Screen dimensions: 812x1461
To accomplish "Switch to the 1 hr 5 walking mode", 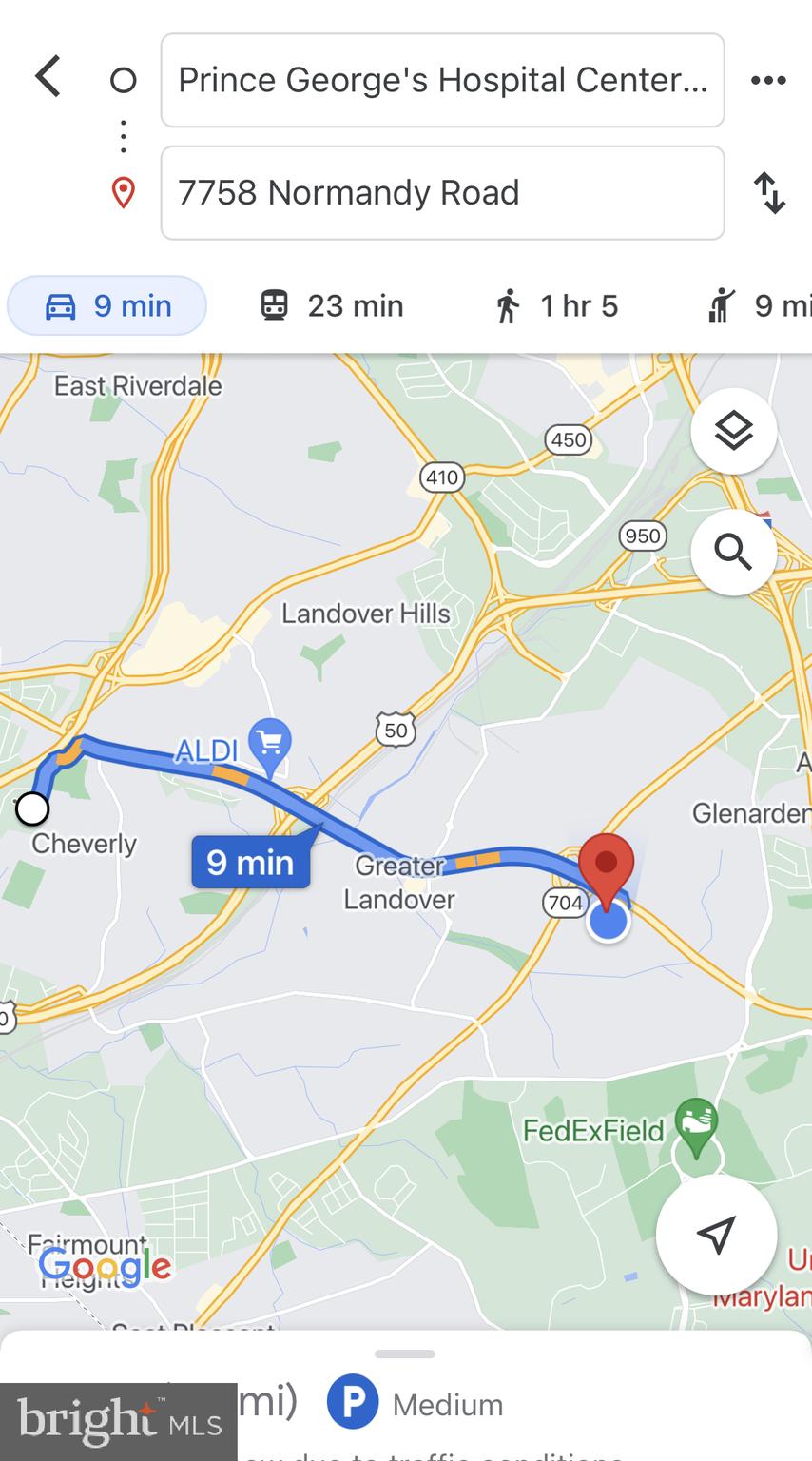I will (x=556, y=306).
